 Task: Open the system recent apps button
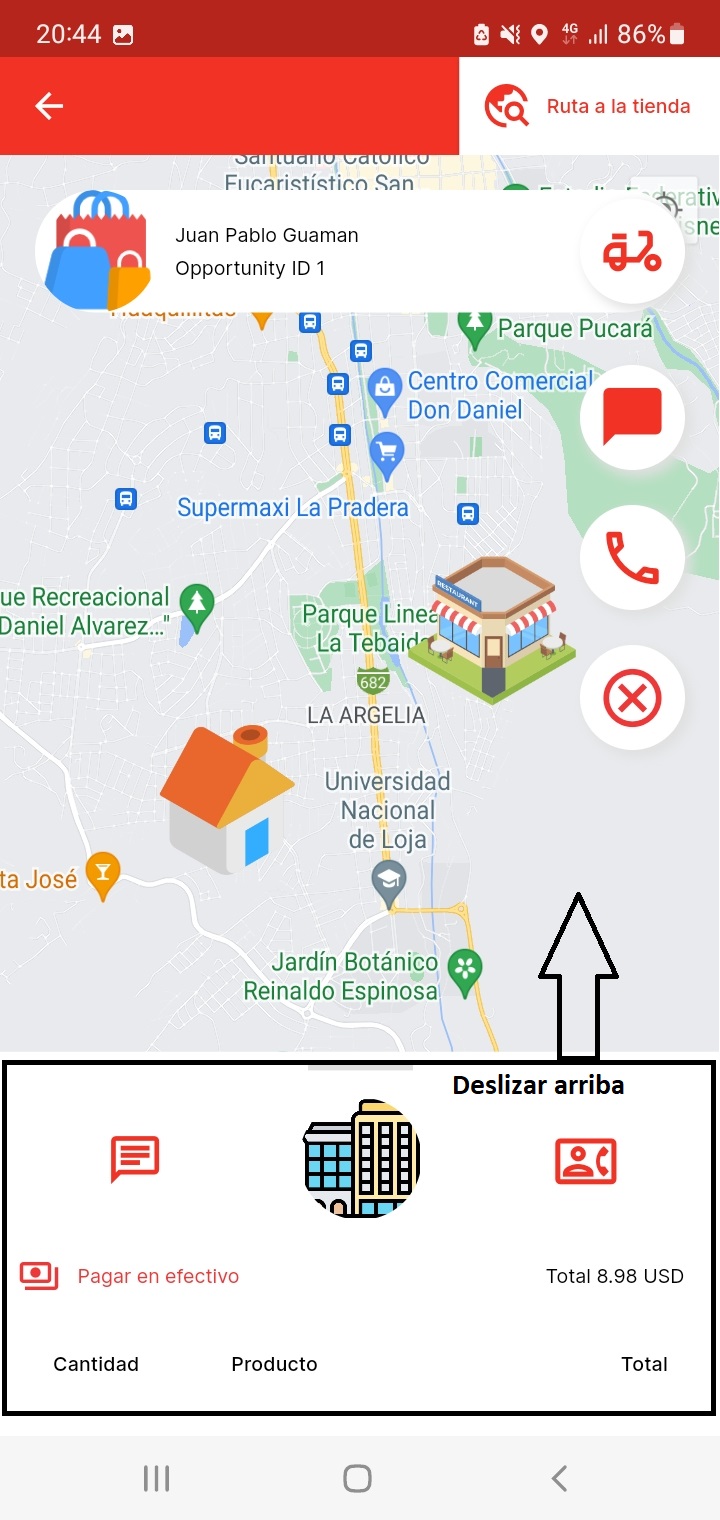pyautogui.click(x=156, y=1478)
